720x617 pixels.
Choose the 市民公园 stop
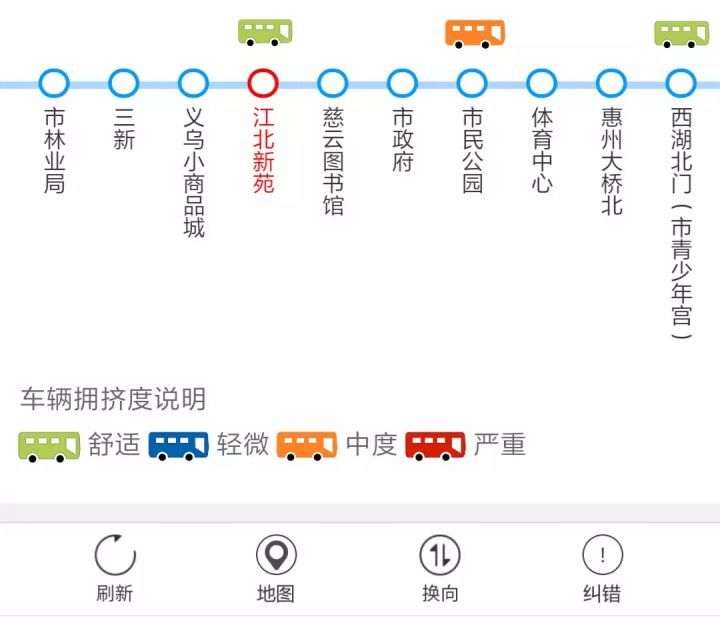[472, 83]
